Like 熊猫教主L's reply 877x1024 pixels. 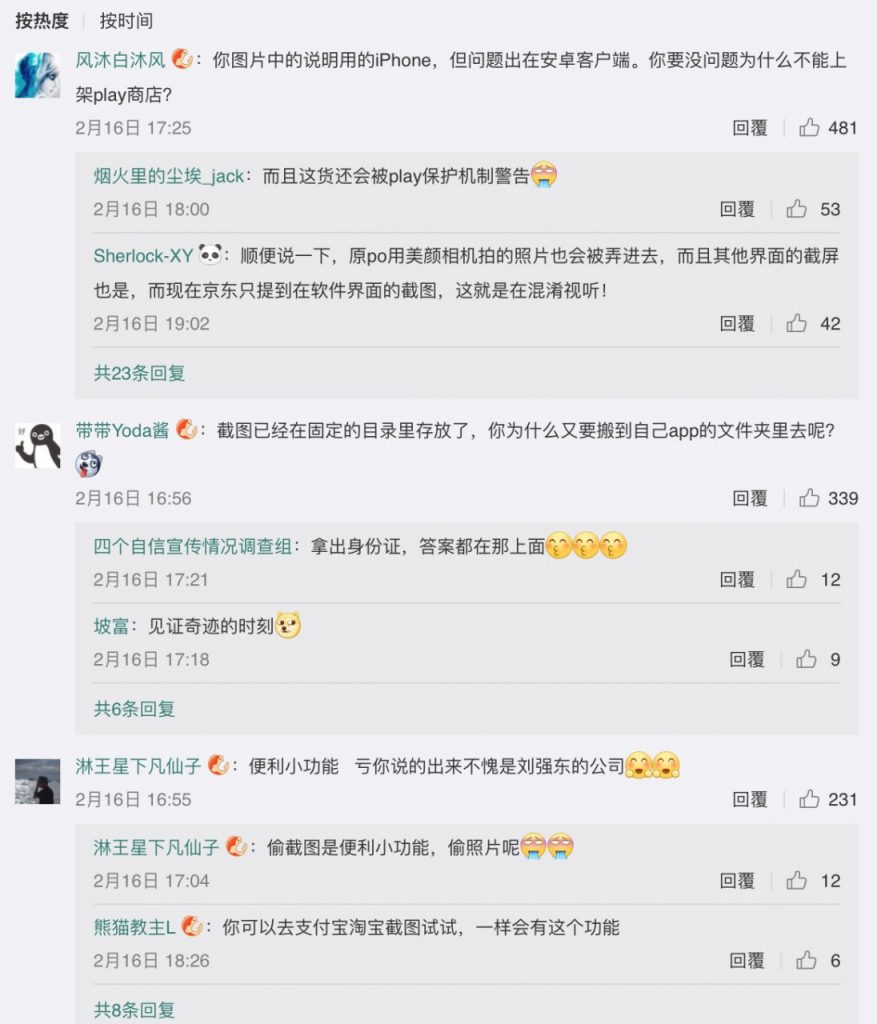coord(806,961)
